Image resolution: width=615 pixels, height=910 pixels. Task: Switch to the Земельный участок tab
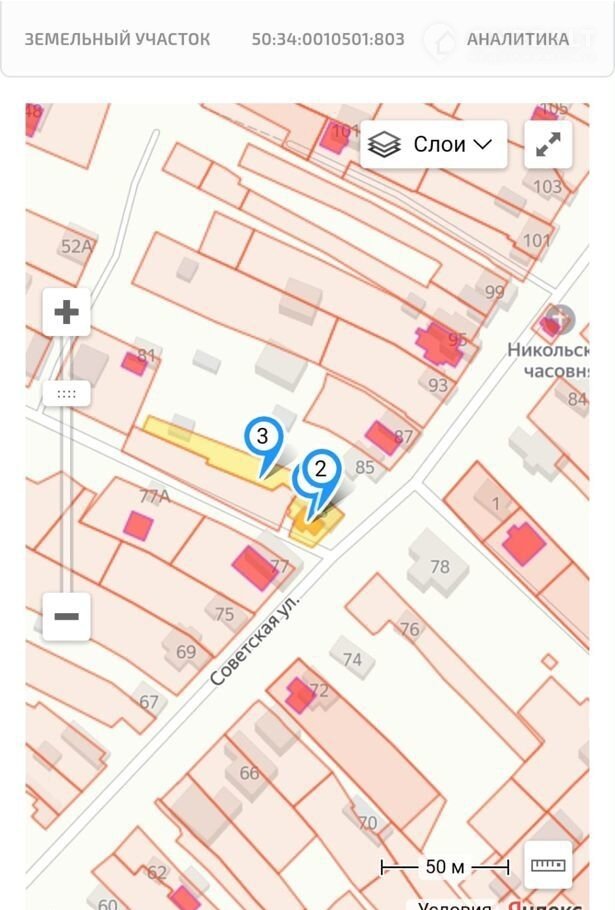pyautogui.click(x=117, y=40)
